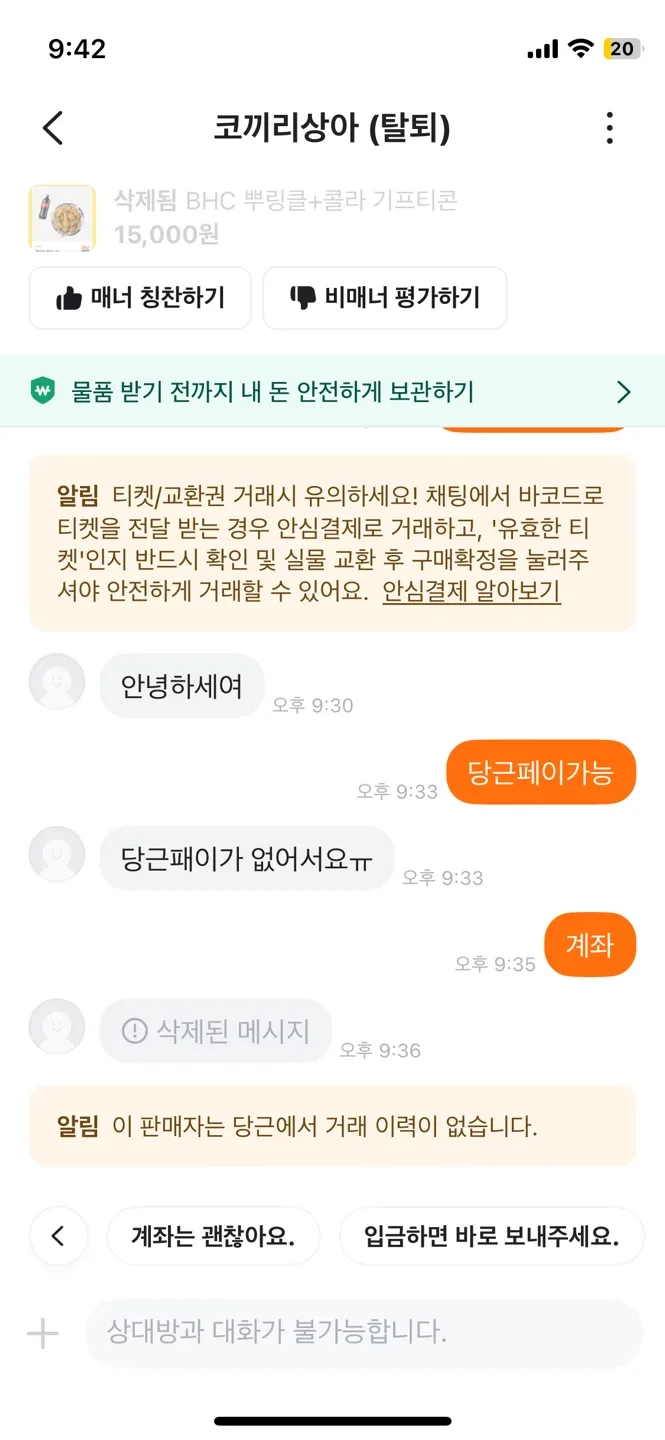This screenshot has height=1440, width=665.
Task: Go back from the chat
Action: point(53,128)
